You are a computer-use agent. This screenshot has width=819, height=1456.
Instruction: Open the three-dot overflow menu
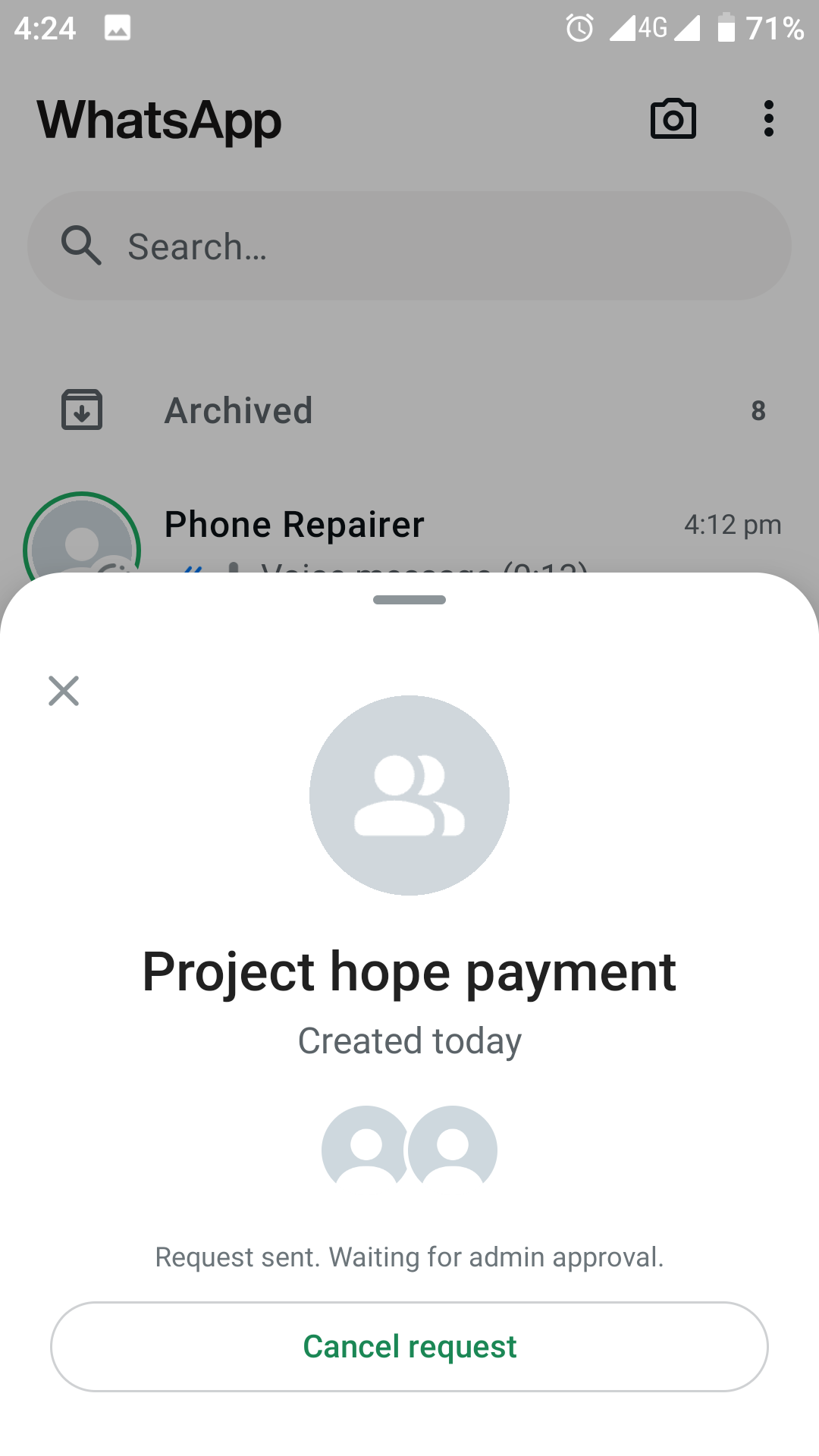point(768,119)
